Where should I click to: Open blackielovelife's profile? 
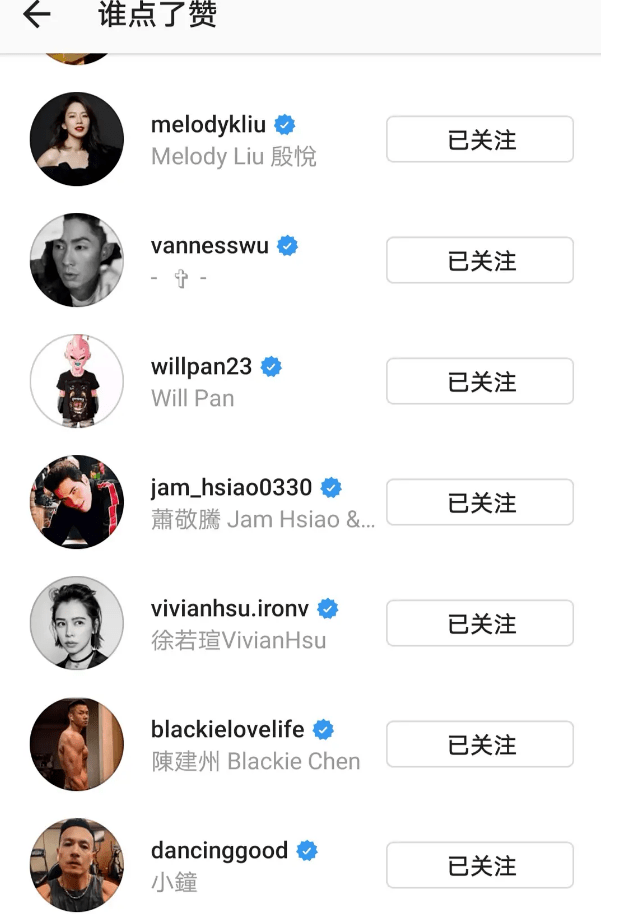pos(227,730)
